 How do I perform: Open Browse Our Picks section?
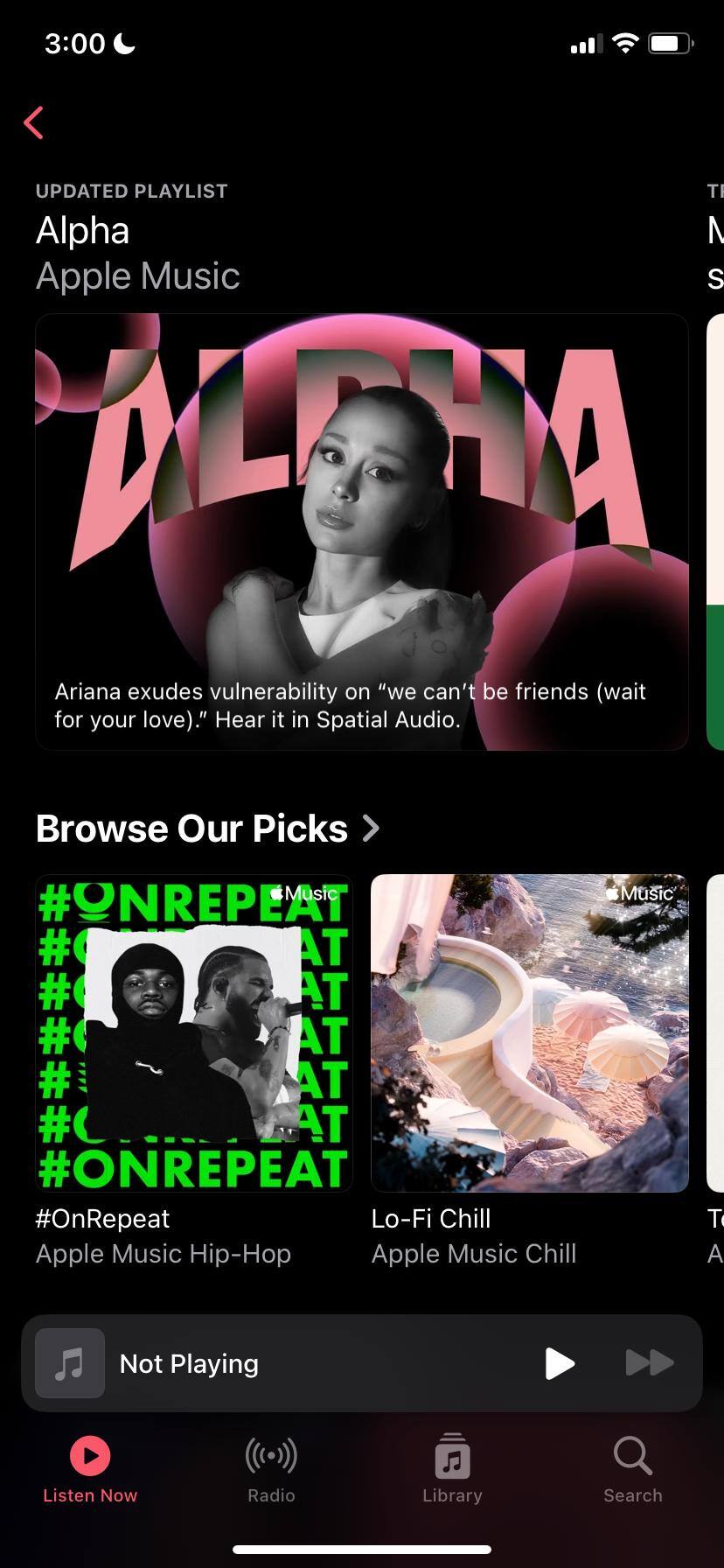207,829
